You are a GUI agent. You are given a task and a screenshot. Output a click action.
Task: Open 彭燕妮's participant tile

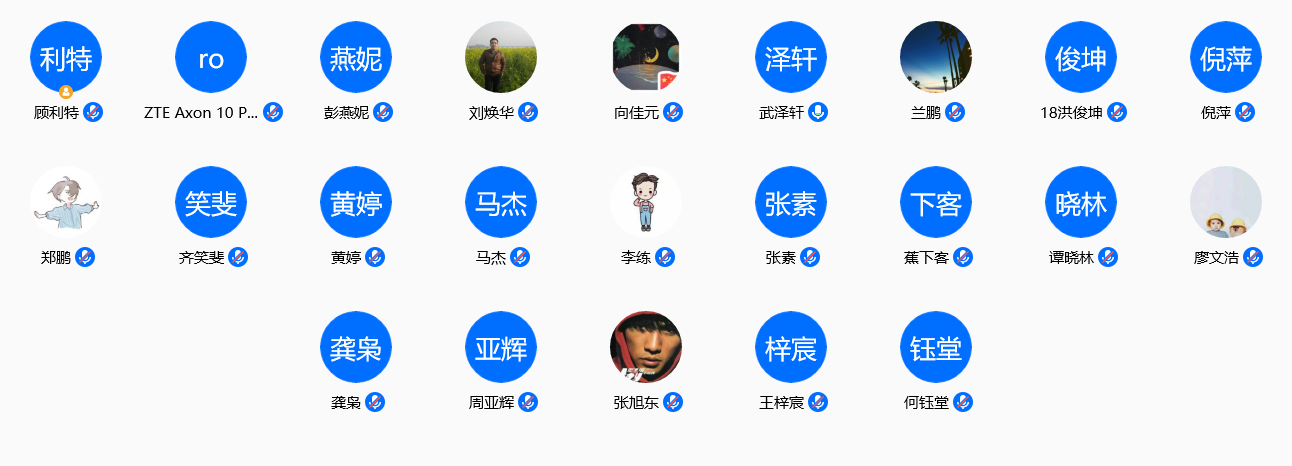pyautogui.click(x=356, y=57)
